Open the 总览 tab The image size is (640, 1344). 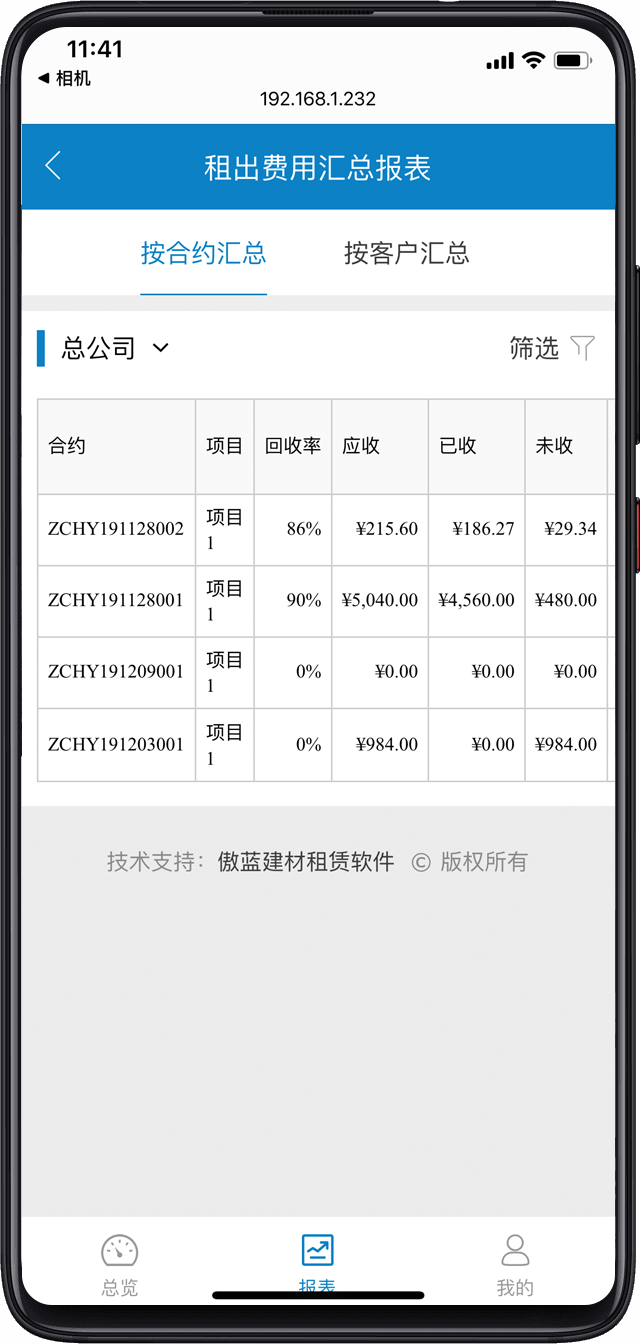click(120, 1264)
